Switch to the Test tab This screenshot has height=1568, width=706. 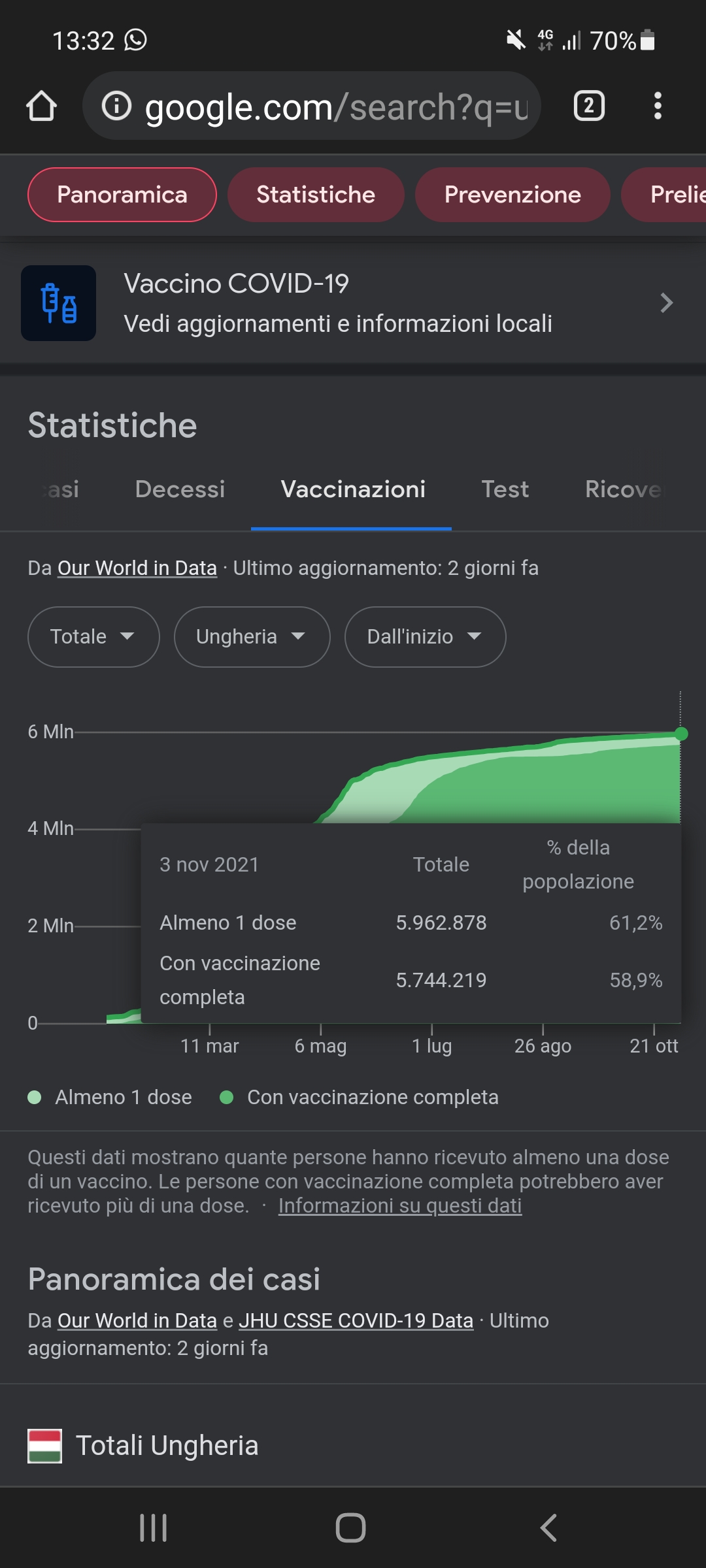coord(505,489)
